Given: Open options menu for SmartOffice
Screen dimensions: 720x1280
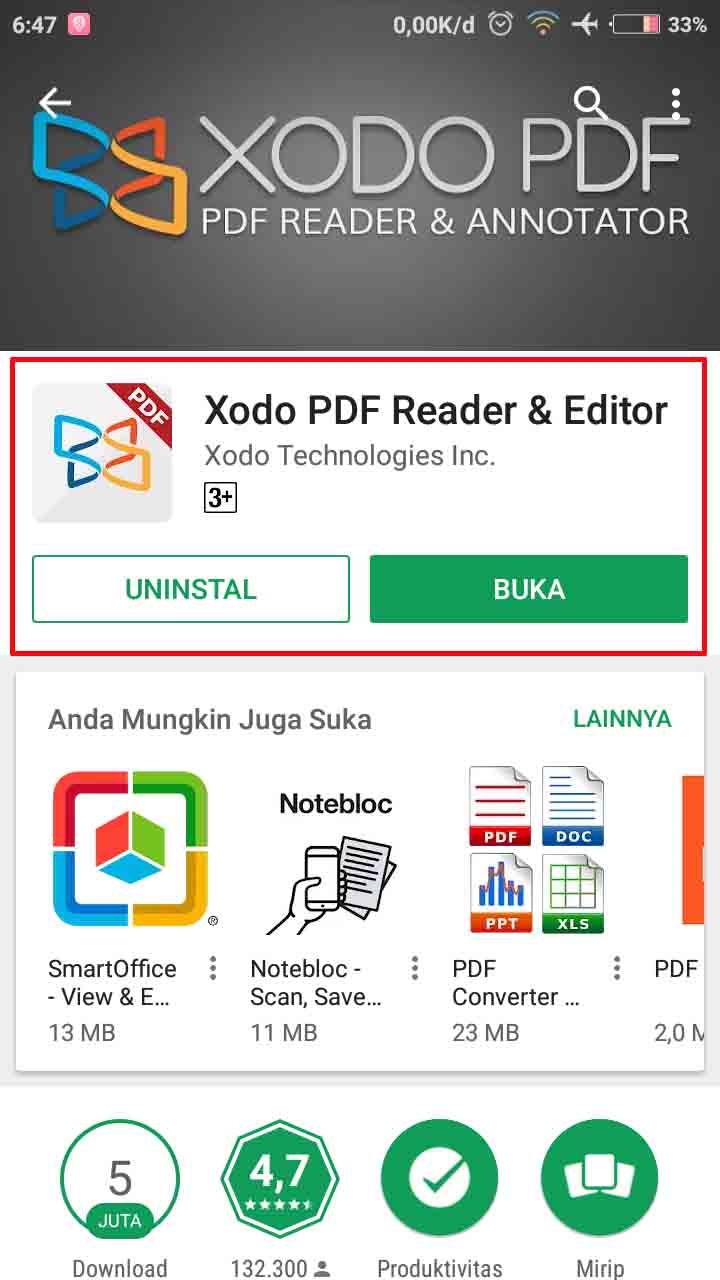Looking at the screenshot, I should click(213, 968).
